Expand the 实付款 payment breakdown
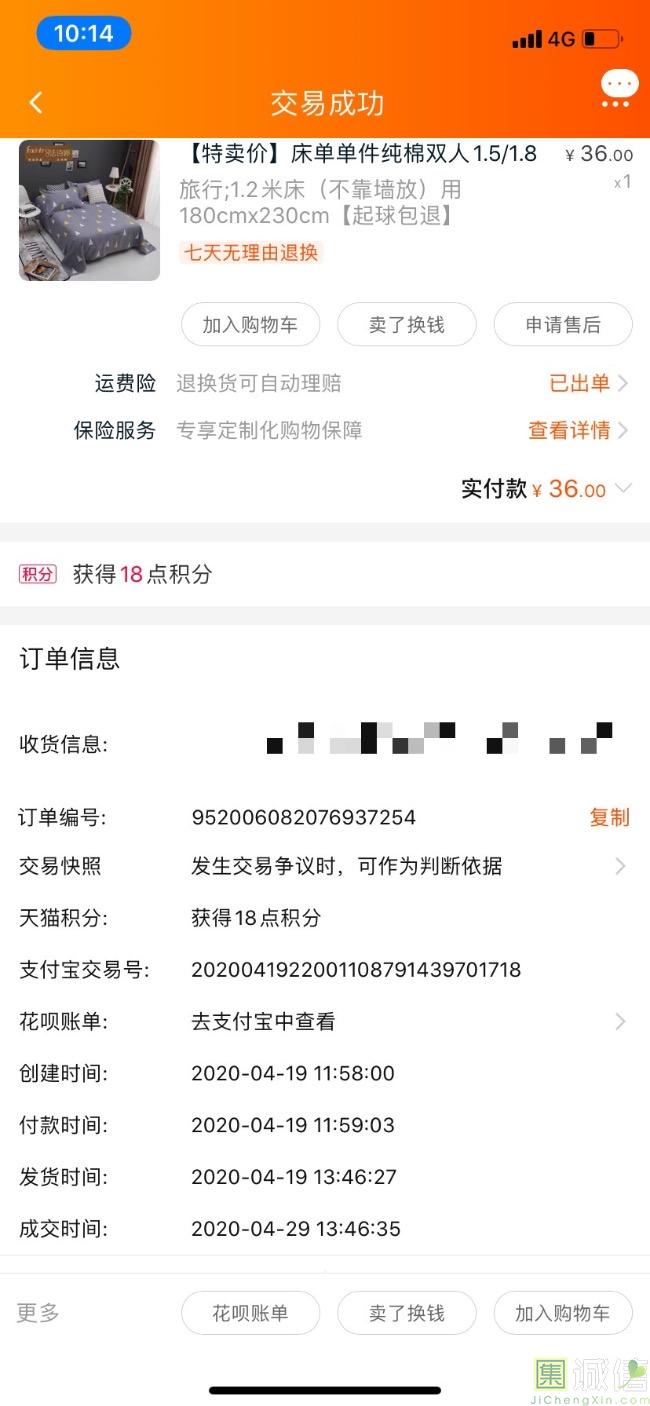 click(546, 489)
